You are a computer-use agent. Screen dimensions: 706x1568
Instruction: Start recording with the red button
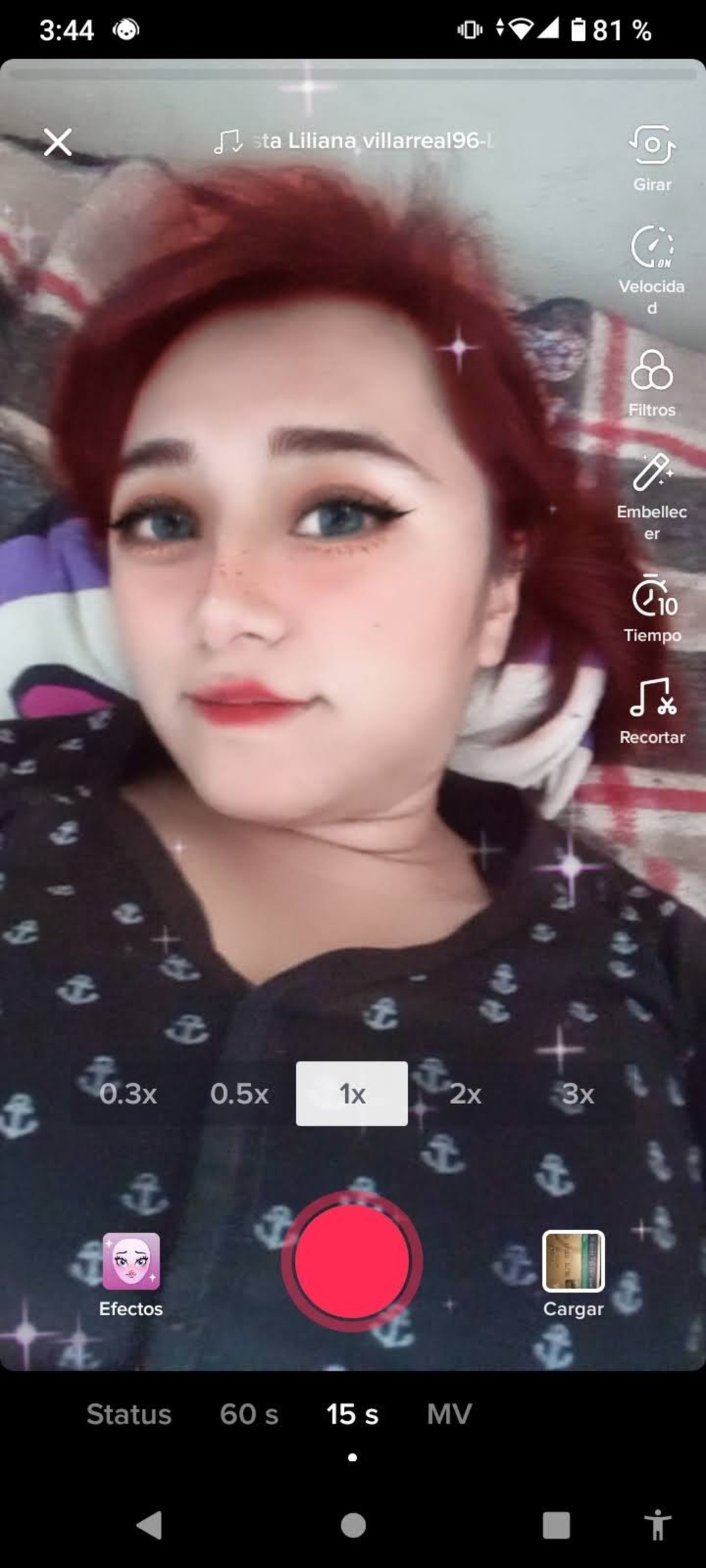pyautogui.click(x=352, y=1261)
